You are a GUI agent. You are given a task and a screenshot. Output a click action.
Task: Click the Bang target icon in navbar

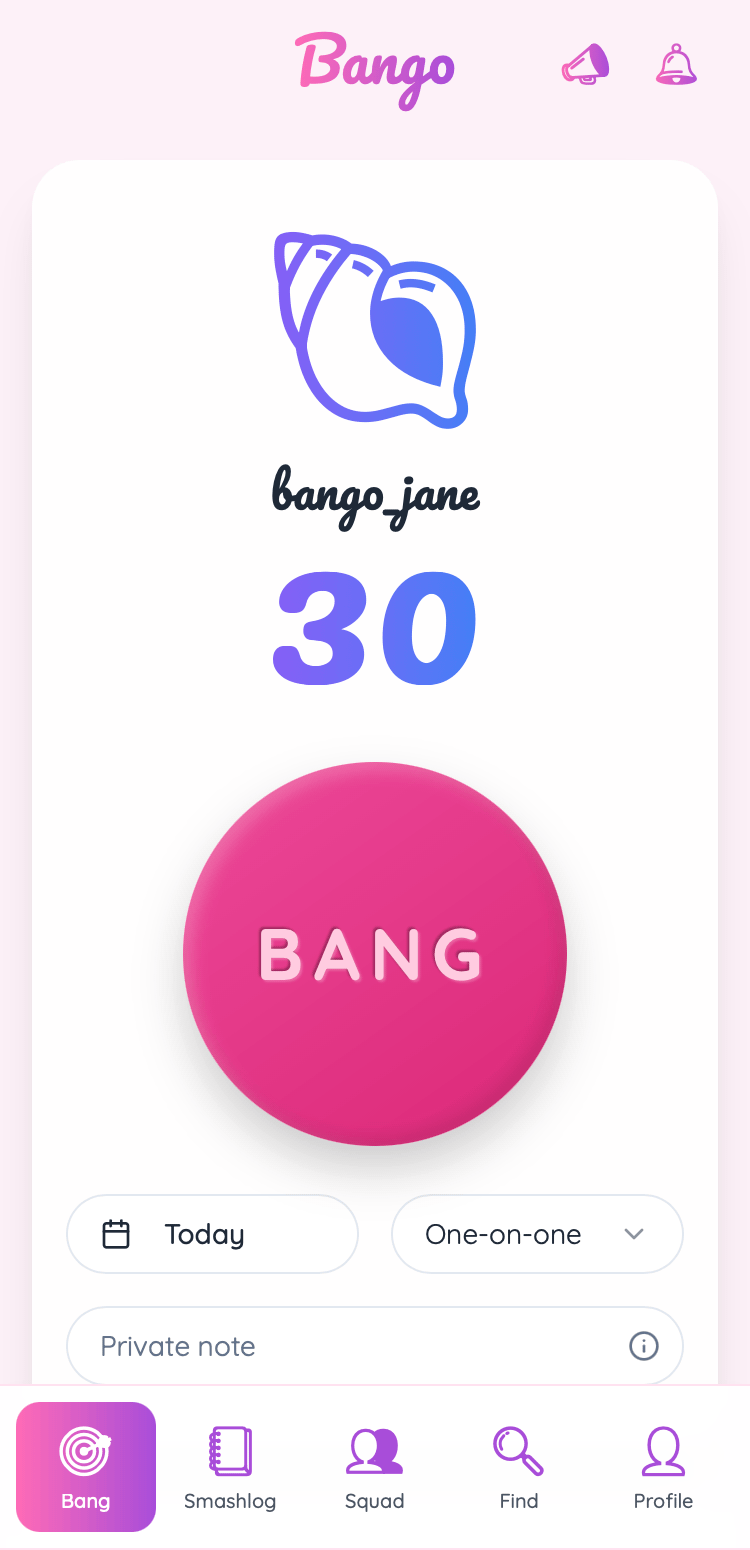point(85,1447)
